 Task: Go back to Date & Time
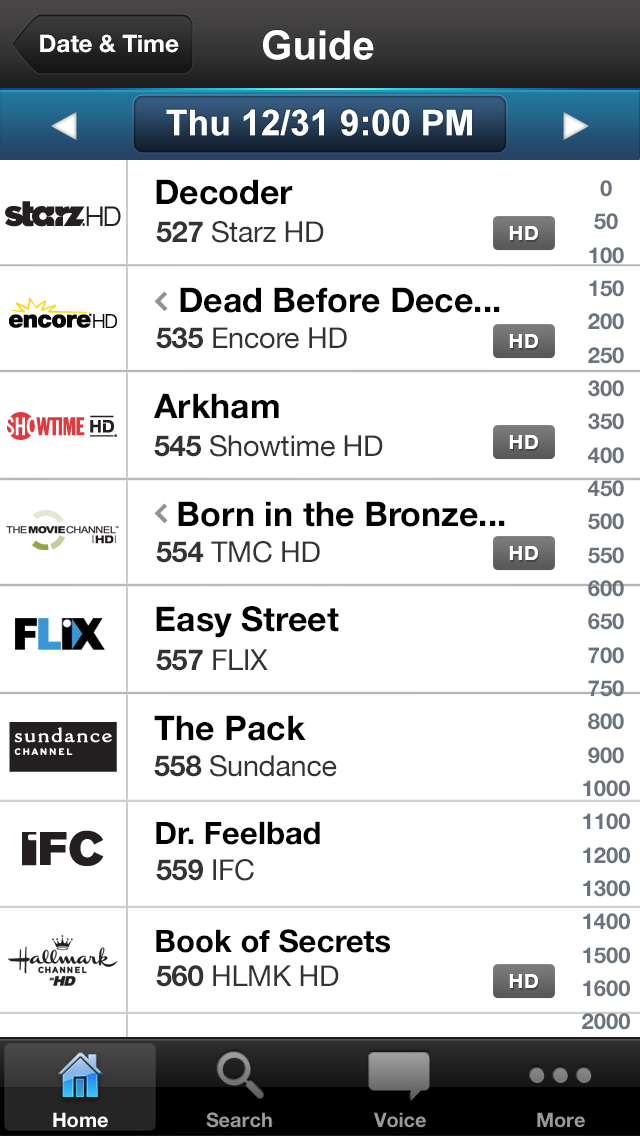[x=103, y=45]
